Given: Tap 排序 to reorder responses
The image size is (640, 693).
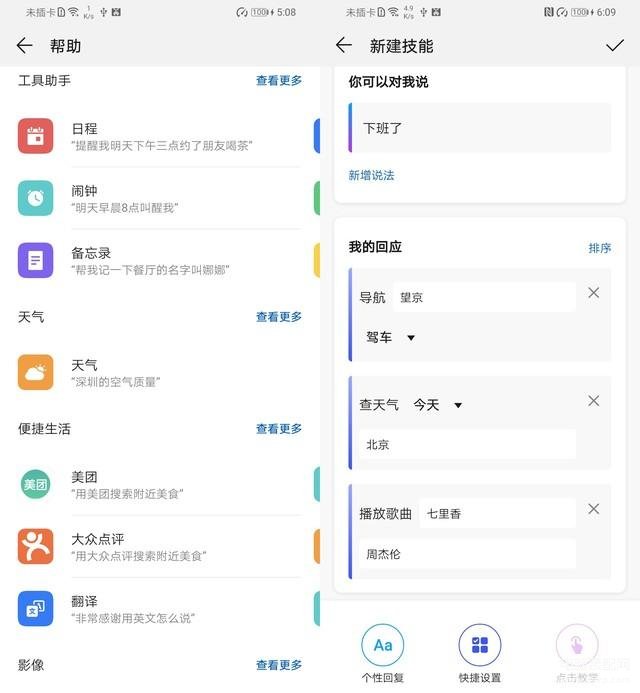Looking at the screenshot, I should [599, 248].
